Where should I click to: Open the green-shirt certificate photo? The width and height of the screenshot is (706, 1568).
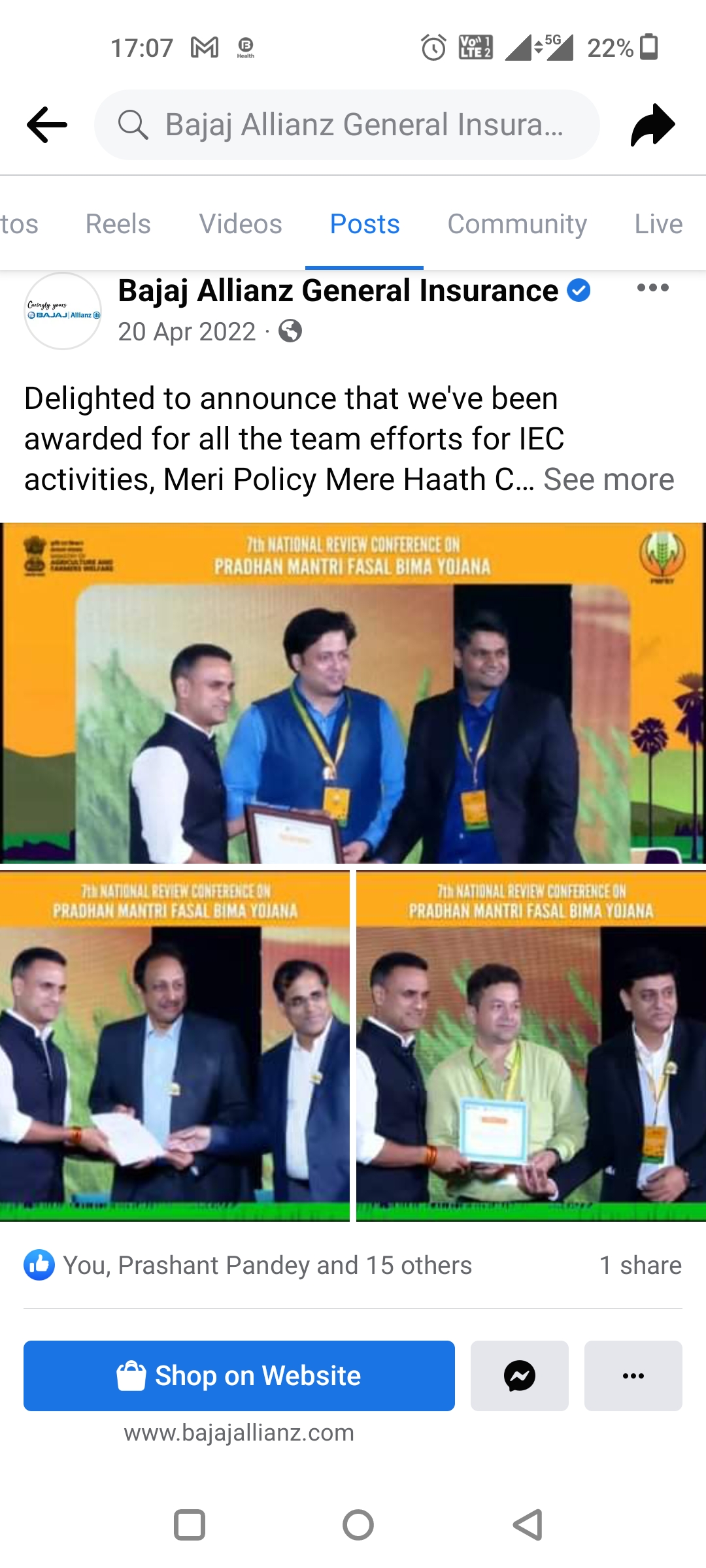point(531,1045)
